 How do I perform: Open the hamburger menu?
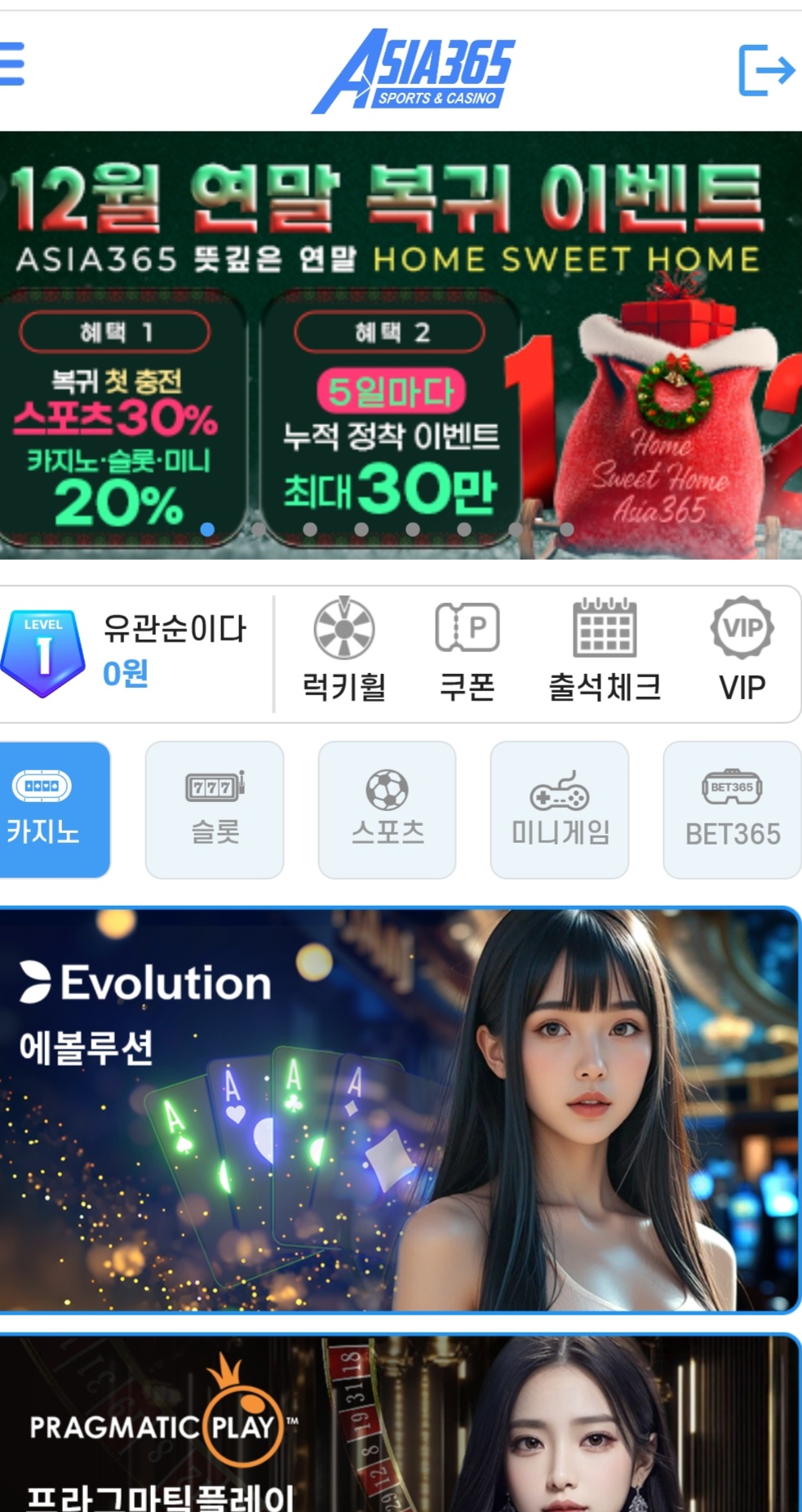(x=11, y=64)
